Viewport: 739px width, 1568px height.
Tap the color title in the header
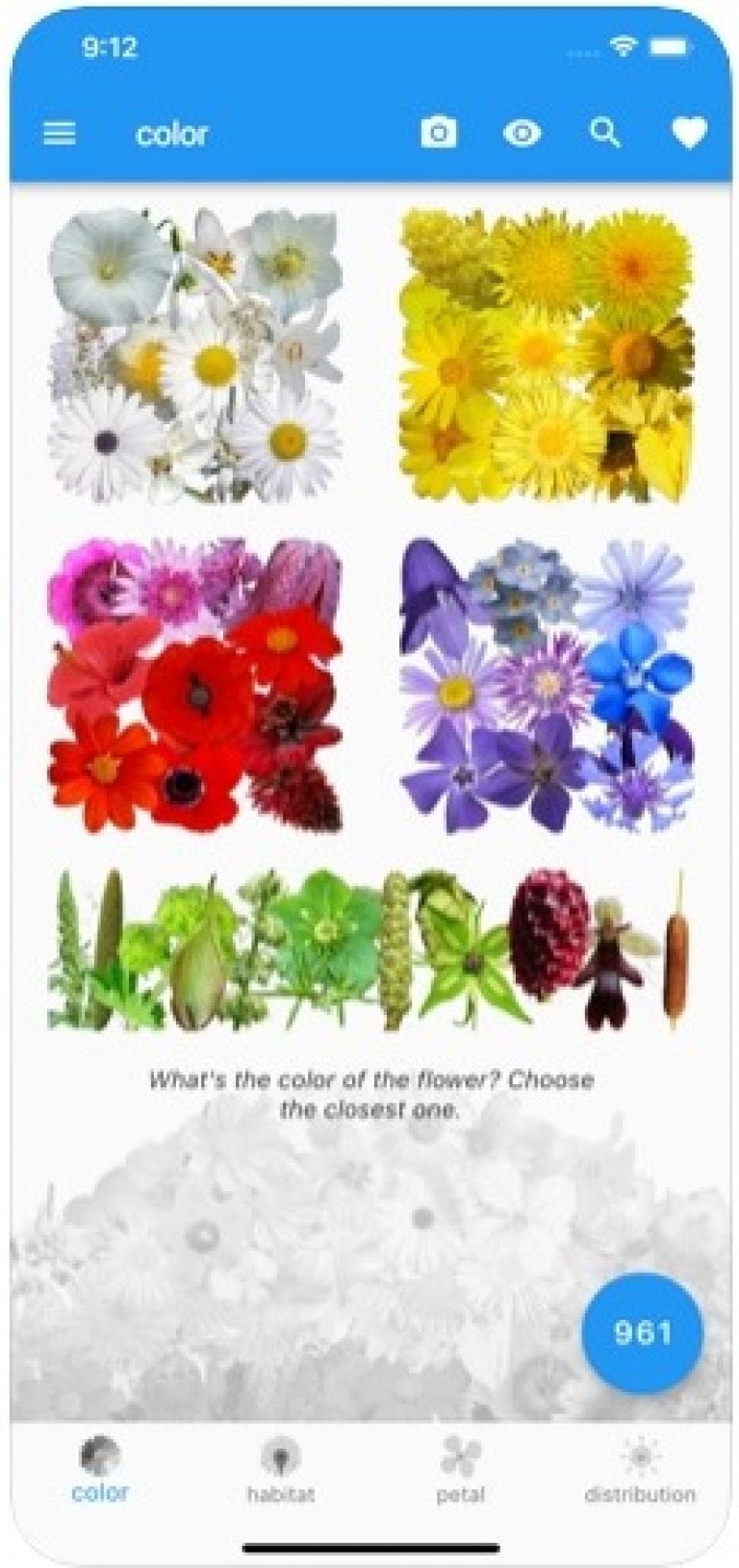pyautogui.click(x=171, y=134)
